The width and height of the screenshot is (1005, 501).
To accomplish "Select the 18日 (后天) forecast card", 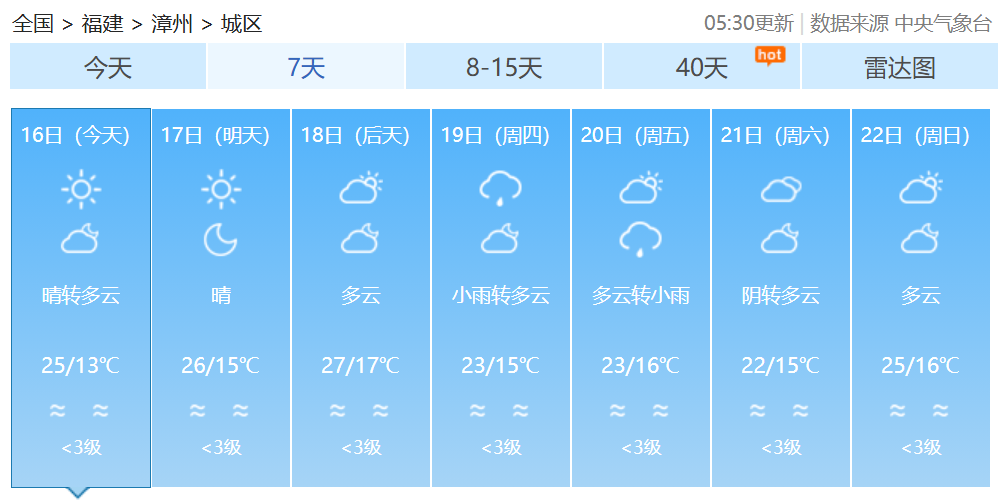I will (360, 297).
